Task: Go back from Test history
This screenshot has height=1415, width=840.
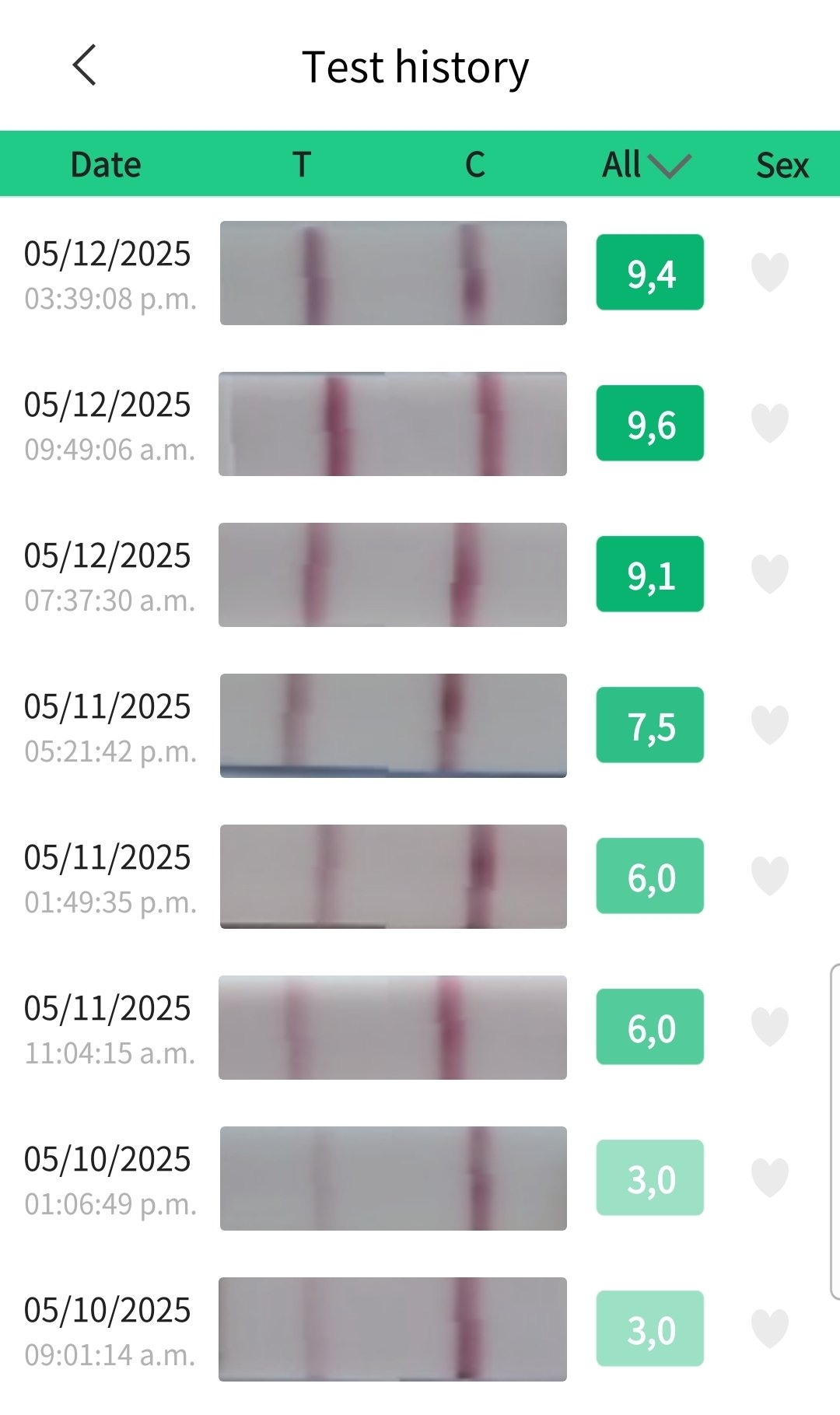Action: tap(84, 65)
